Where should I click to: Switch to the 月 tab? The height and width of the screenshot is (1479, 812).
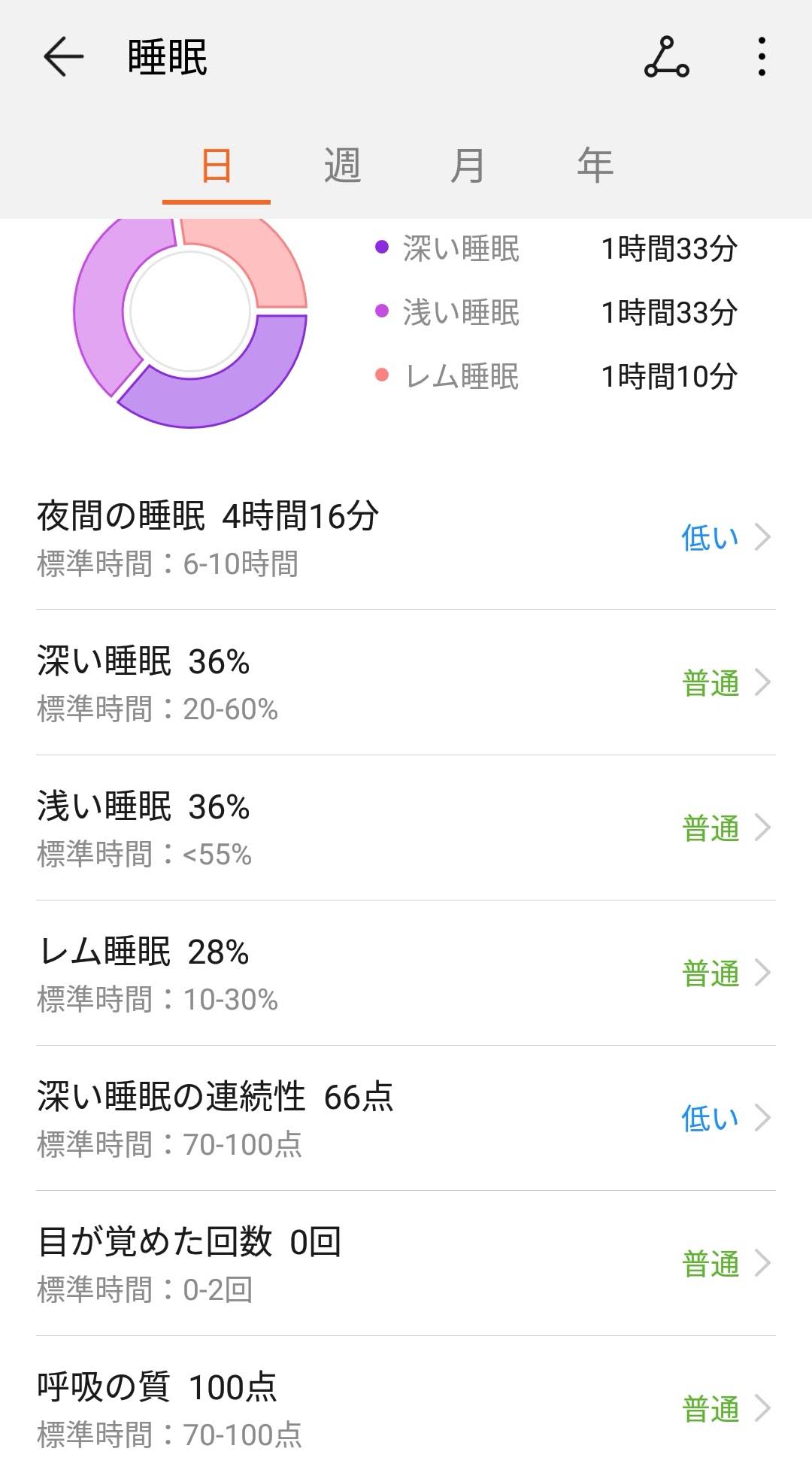[x=468, y=166]
